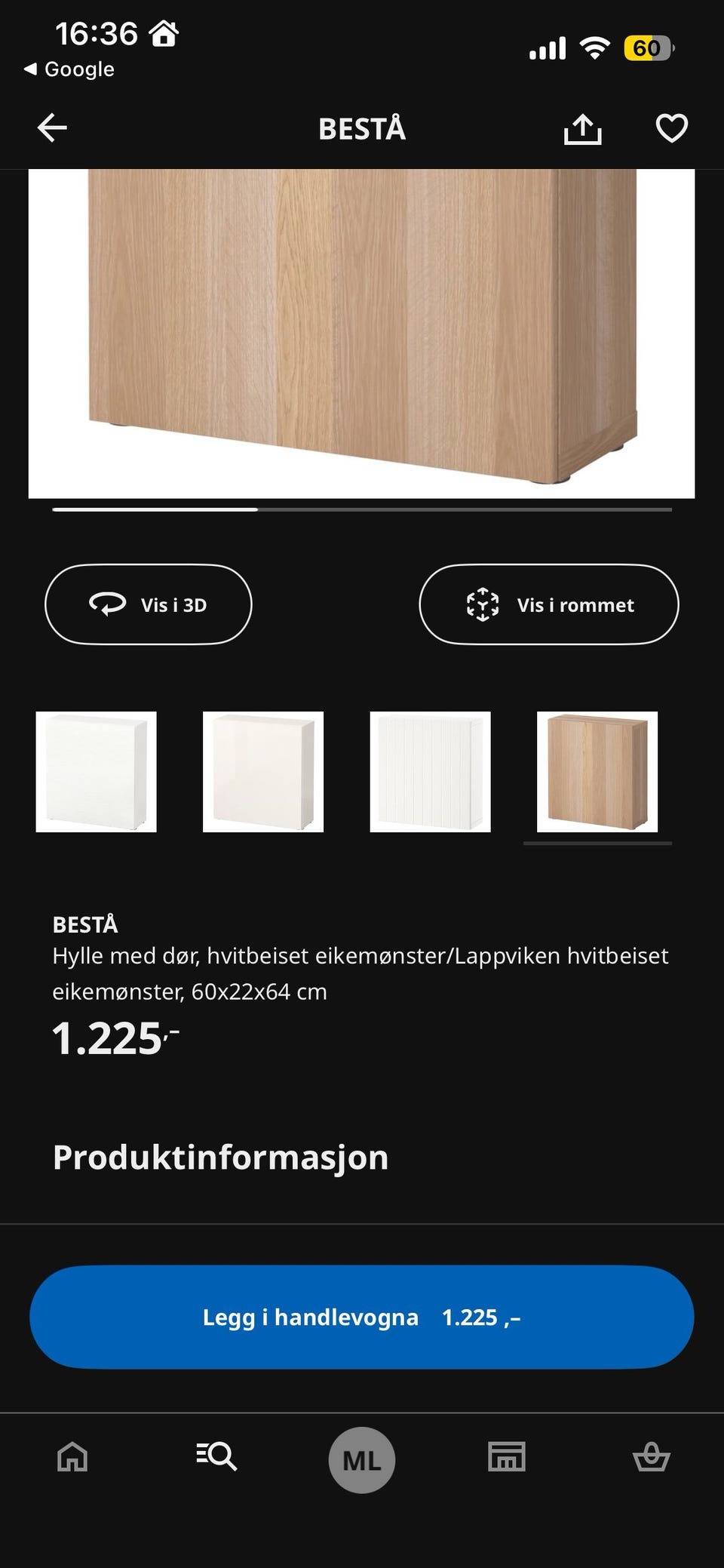Tap the image carousel progress bar
724x1568 pixels.
point(362,510)
